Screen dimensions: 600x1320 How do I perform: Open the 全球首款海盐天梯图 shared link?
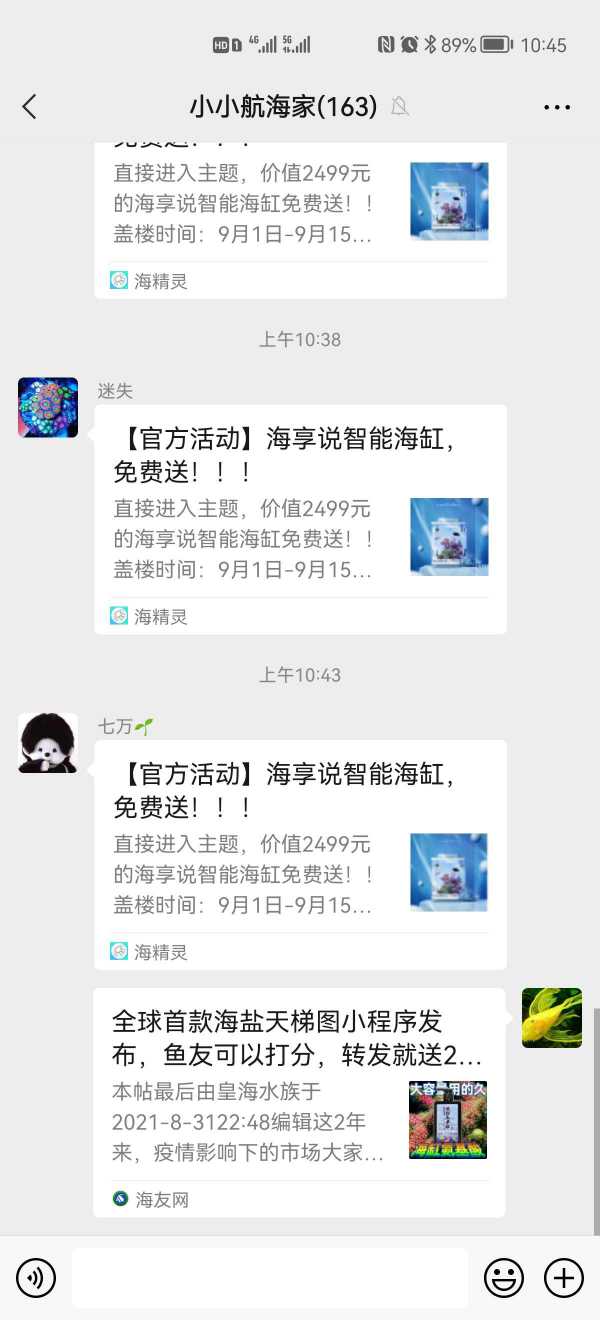(299, 1101)
